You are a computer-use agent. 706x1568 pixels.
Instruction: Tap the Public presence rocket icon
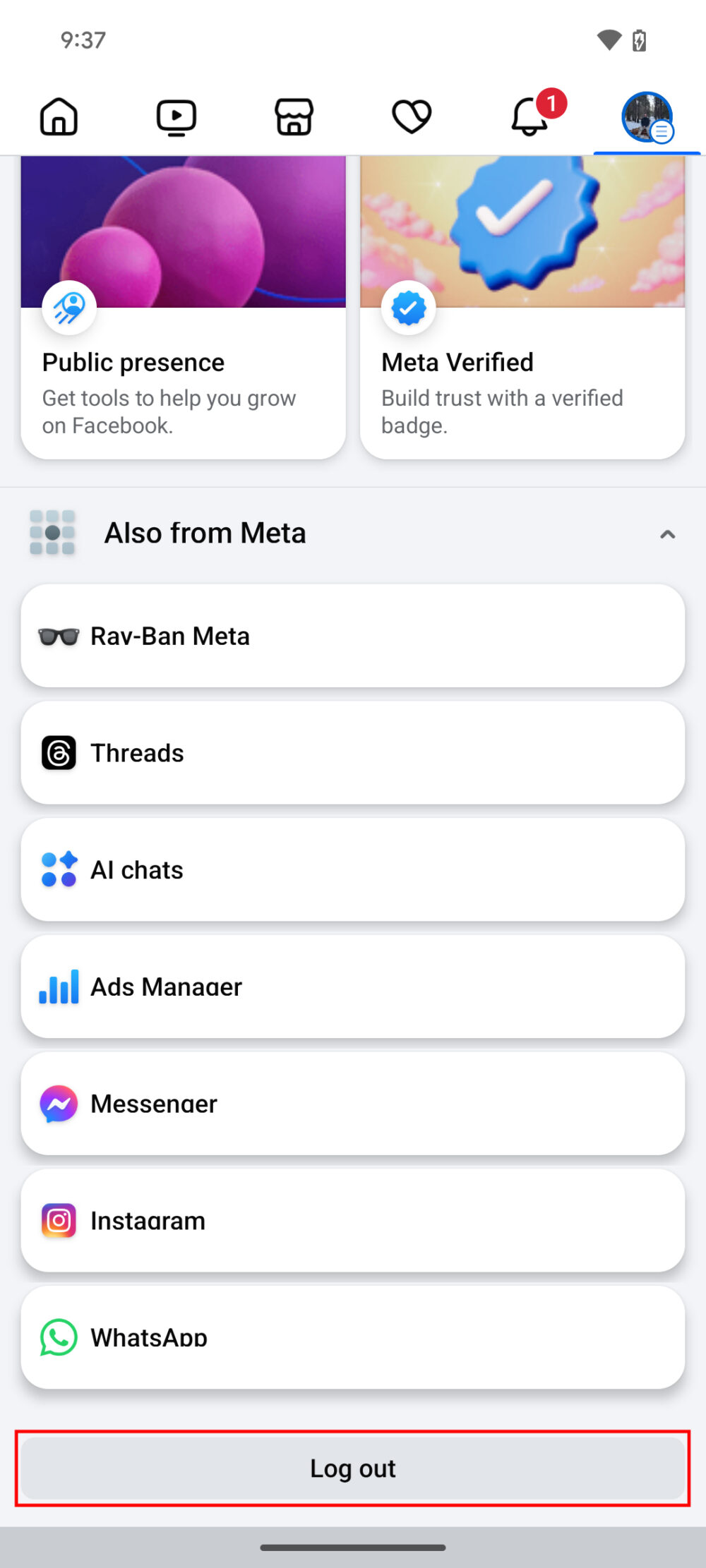(x=68, y=308)
